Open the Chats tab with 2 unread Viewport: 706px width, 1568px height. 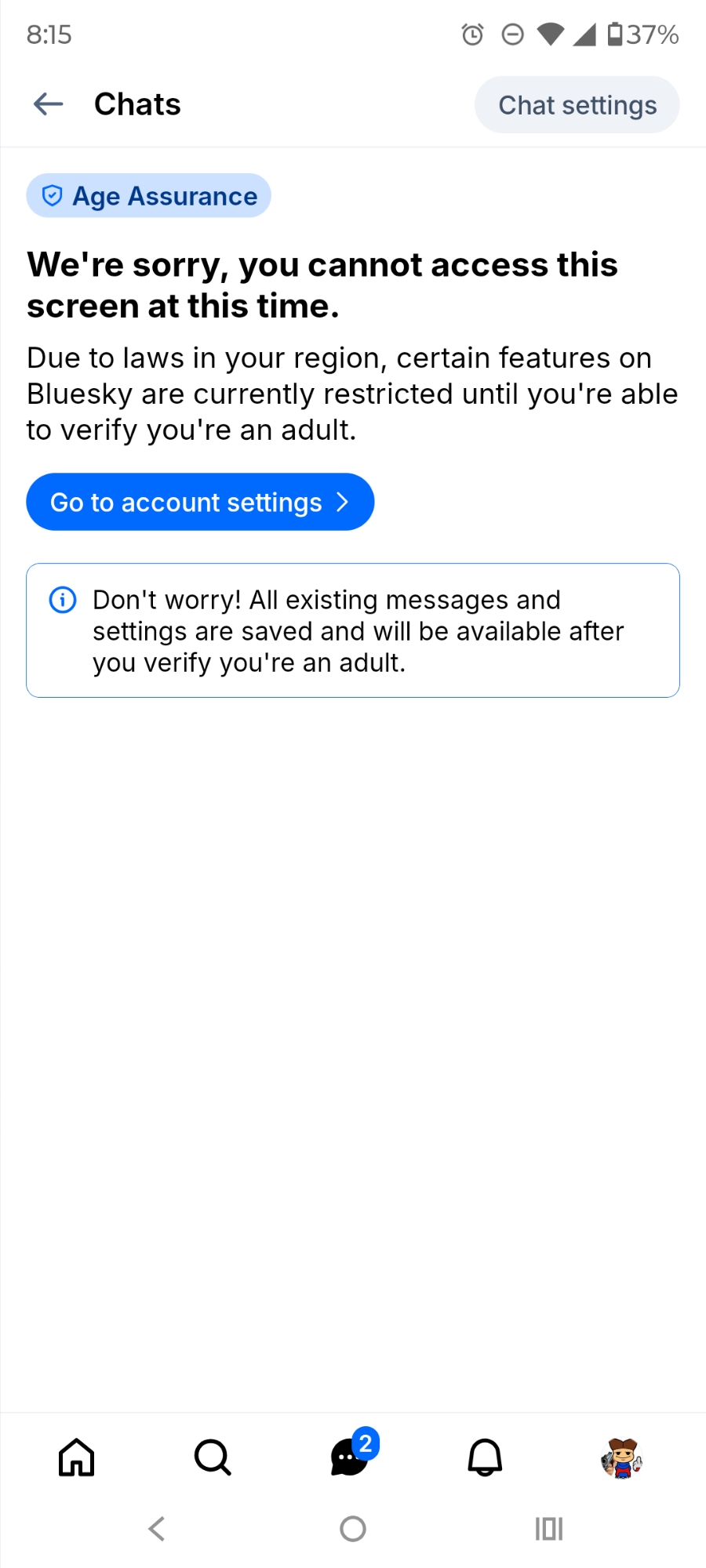coord(350,1458)
